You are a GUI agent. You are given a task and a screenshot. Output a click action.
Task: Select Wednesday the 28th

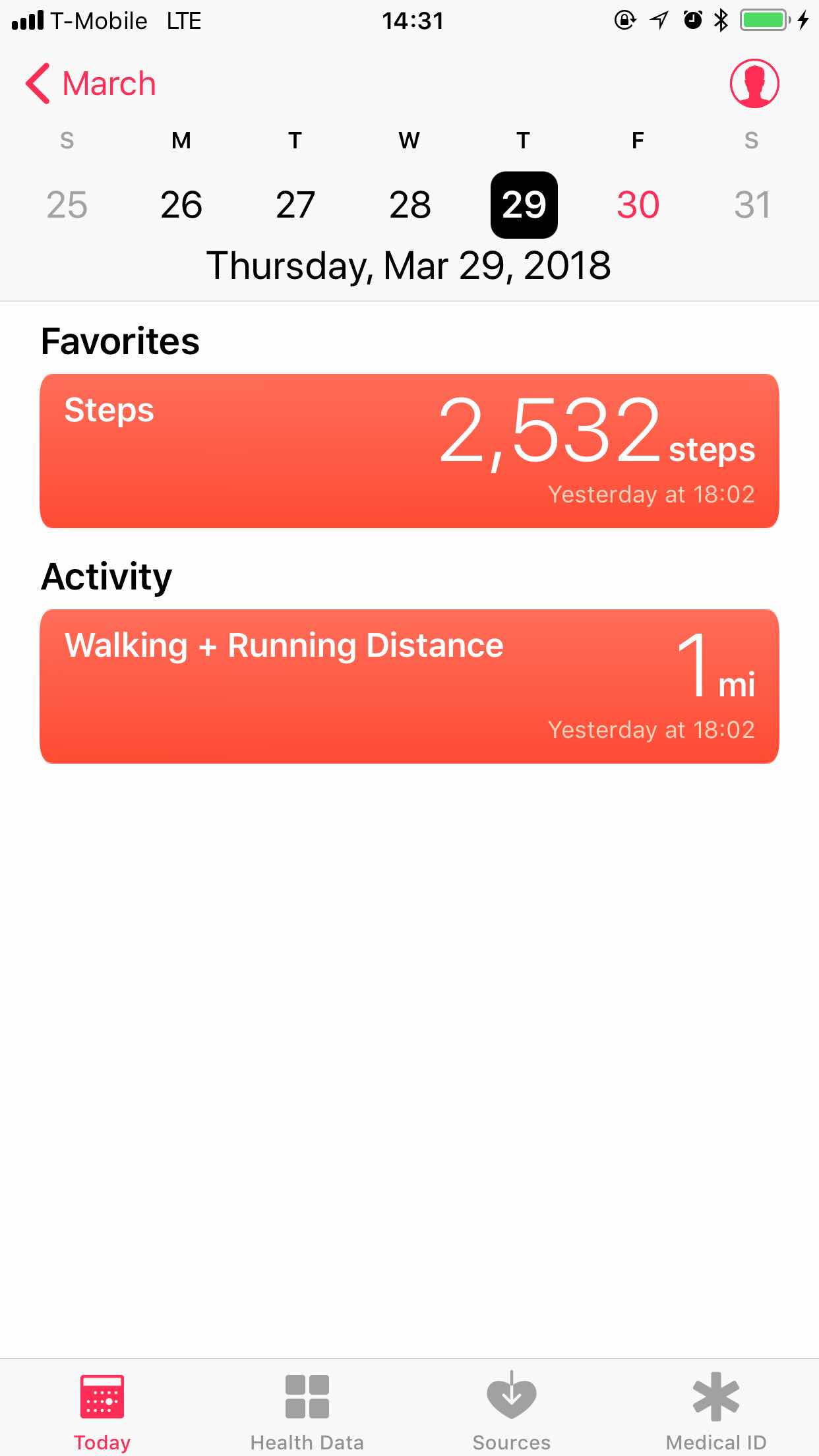pos(409,204)
